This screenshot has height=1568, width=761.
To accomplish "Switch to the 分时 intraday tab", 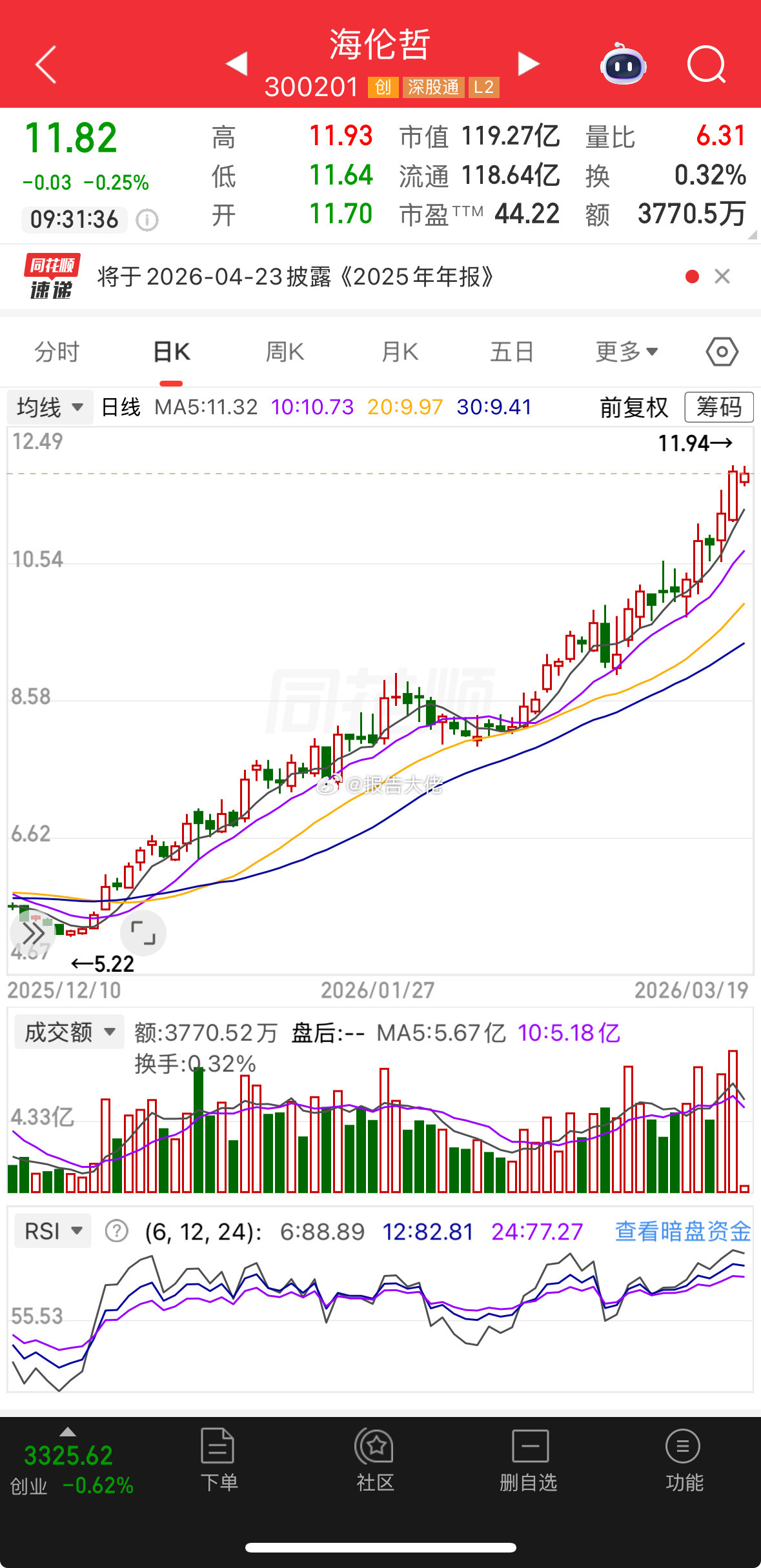I will [56, 352].
